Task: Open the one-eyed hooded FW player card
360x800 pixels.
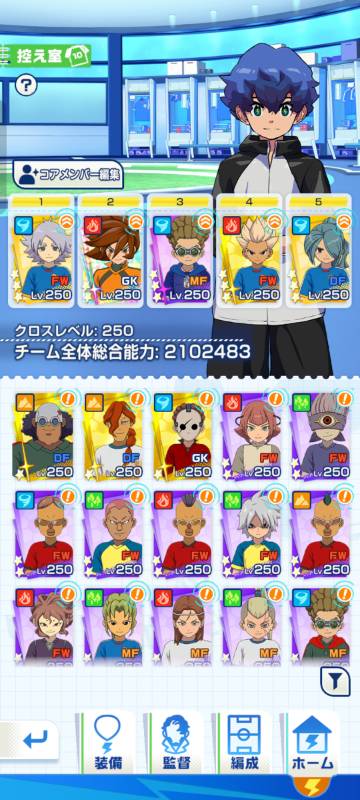Action: click(320, 435)
